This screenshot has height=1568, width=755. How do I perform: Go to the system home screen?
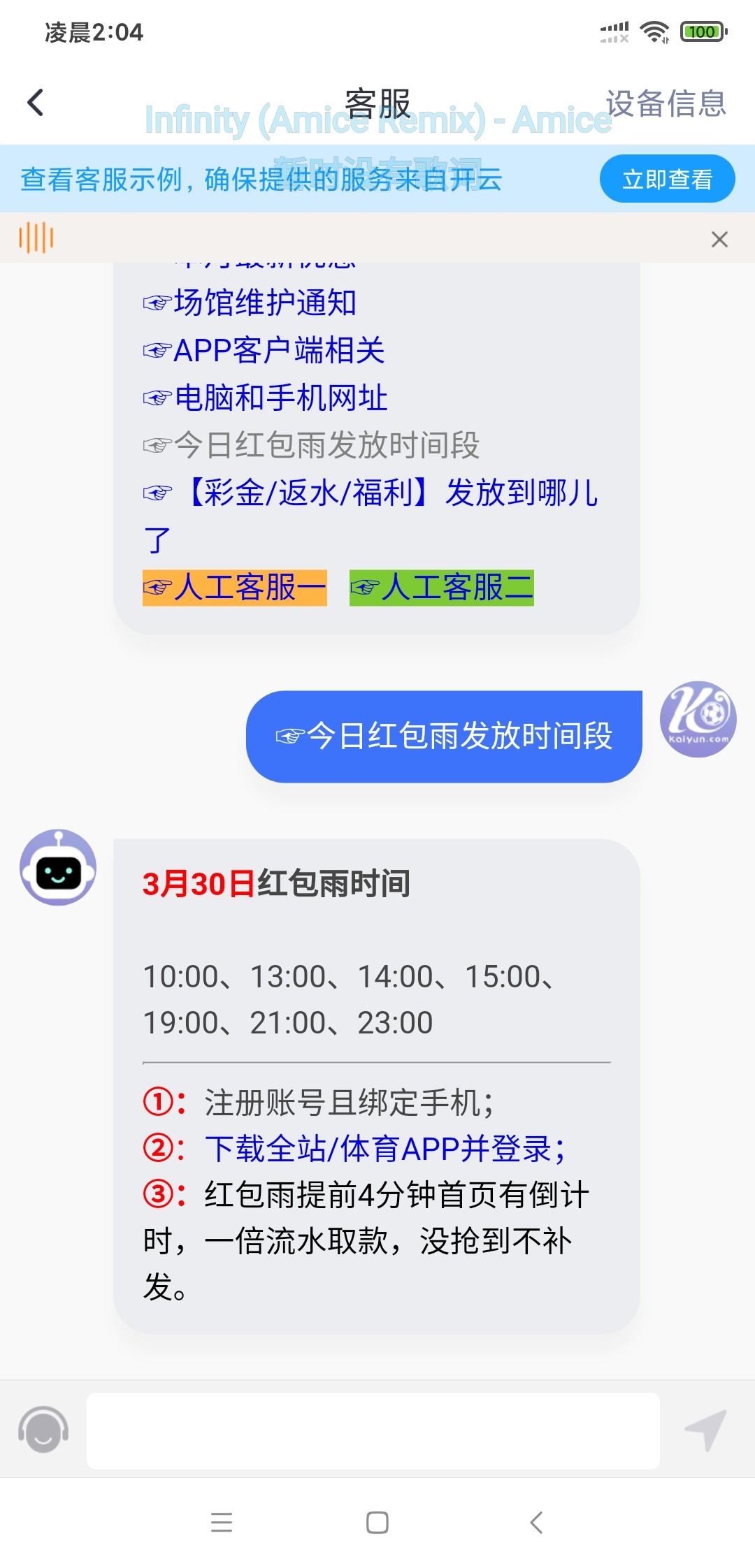[377, 1522]
